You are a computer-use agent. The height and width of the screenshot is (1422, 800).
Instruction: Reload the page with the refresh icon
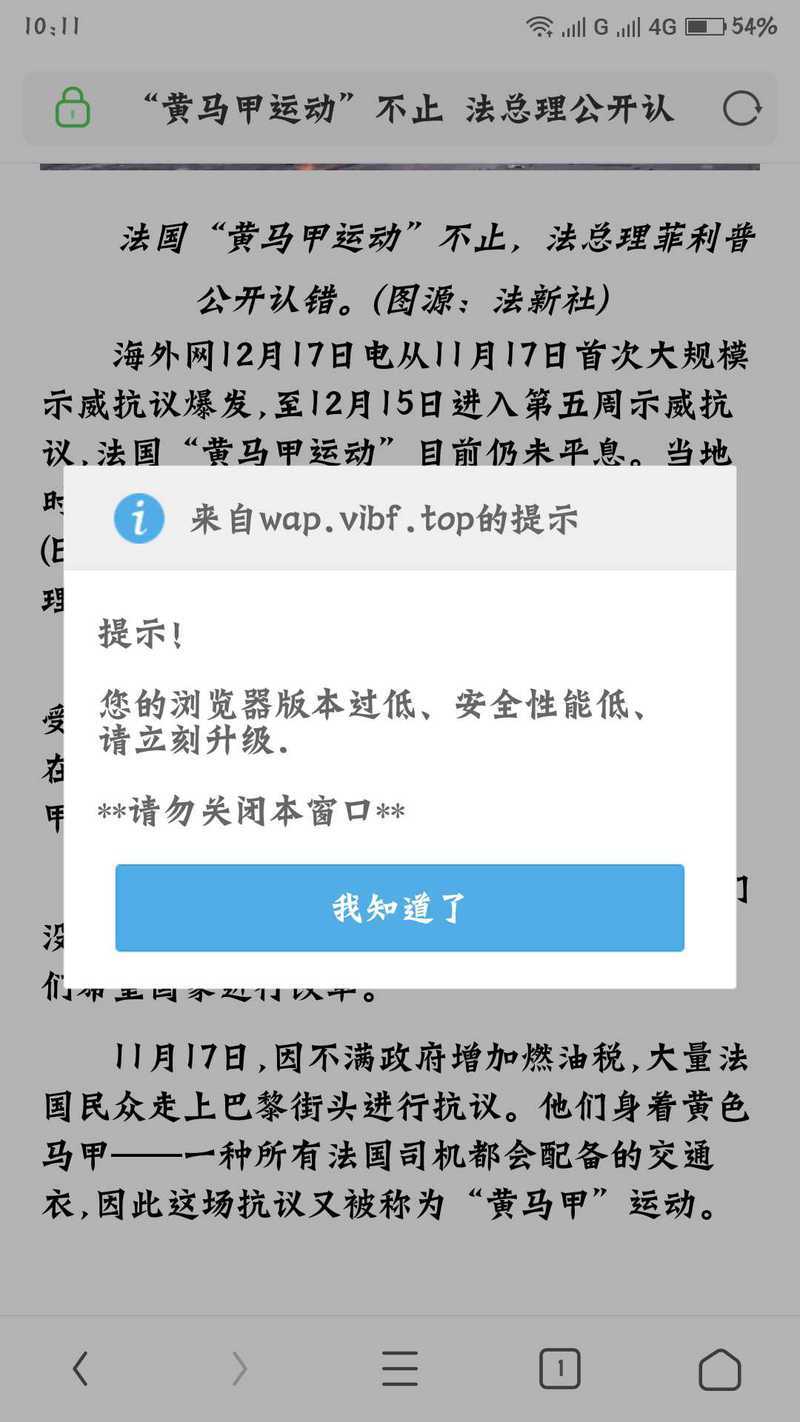pyautogui.click(x=741, y=108)
